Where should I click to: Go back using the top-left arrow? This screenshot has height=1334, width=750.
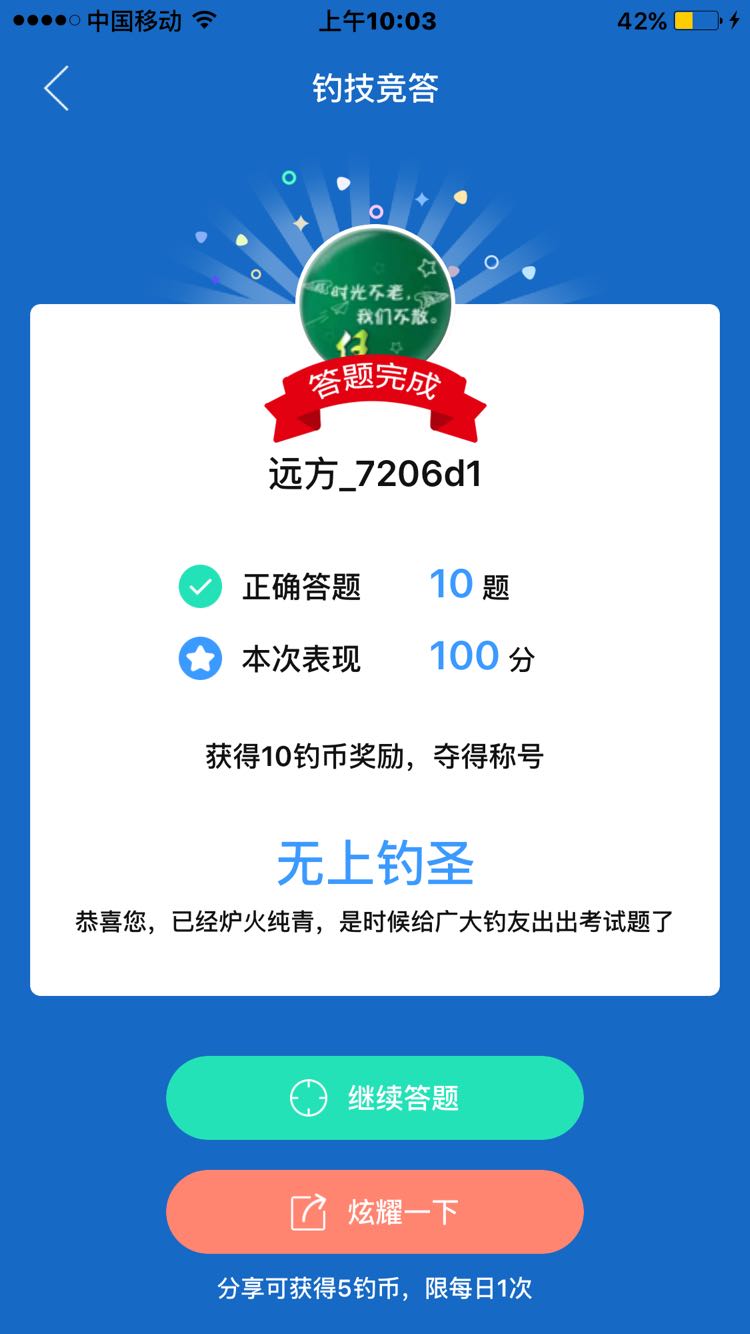click(57, 89)
